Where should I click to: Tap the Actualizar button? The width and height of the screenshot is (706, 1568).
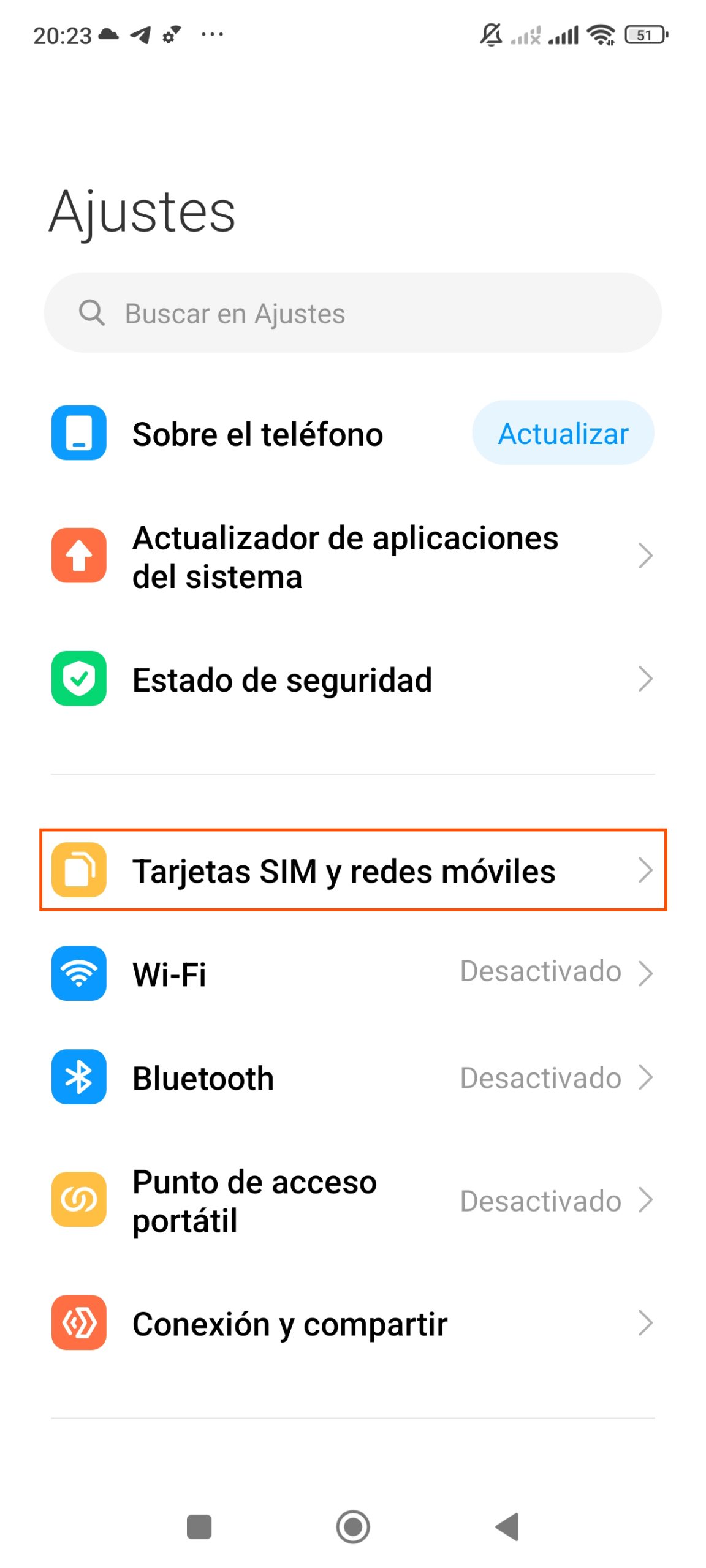point(562,433)
